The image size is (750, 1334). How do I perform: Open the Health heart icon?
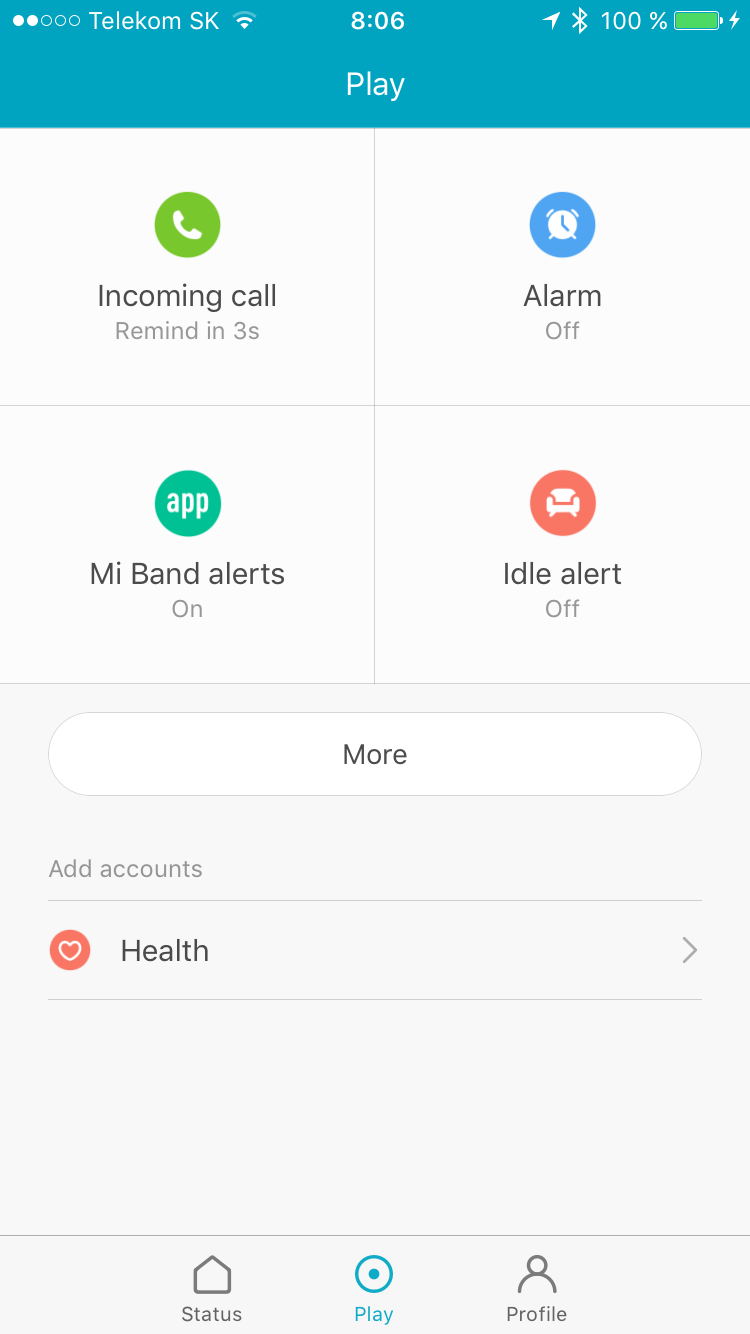[x=69, y=950]
